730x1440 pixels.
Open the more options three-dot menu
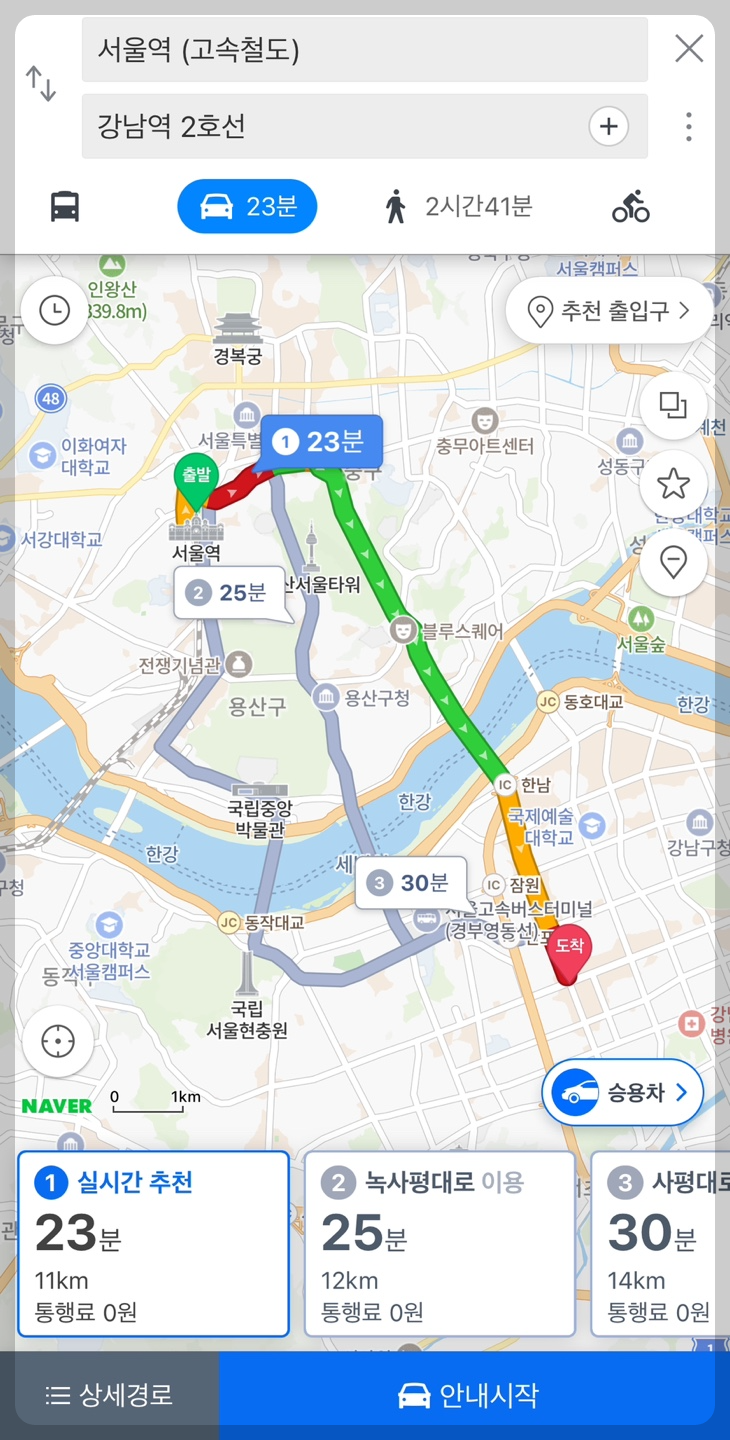(x=689, y=126)
